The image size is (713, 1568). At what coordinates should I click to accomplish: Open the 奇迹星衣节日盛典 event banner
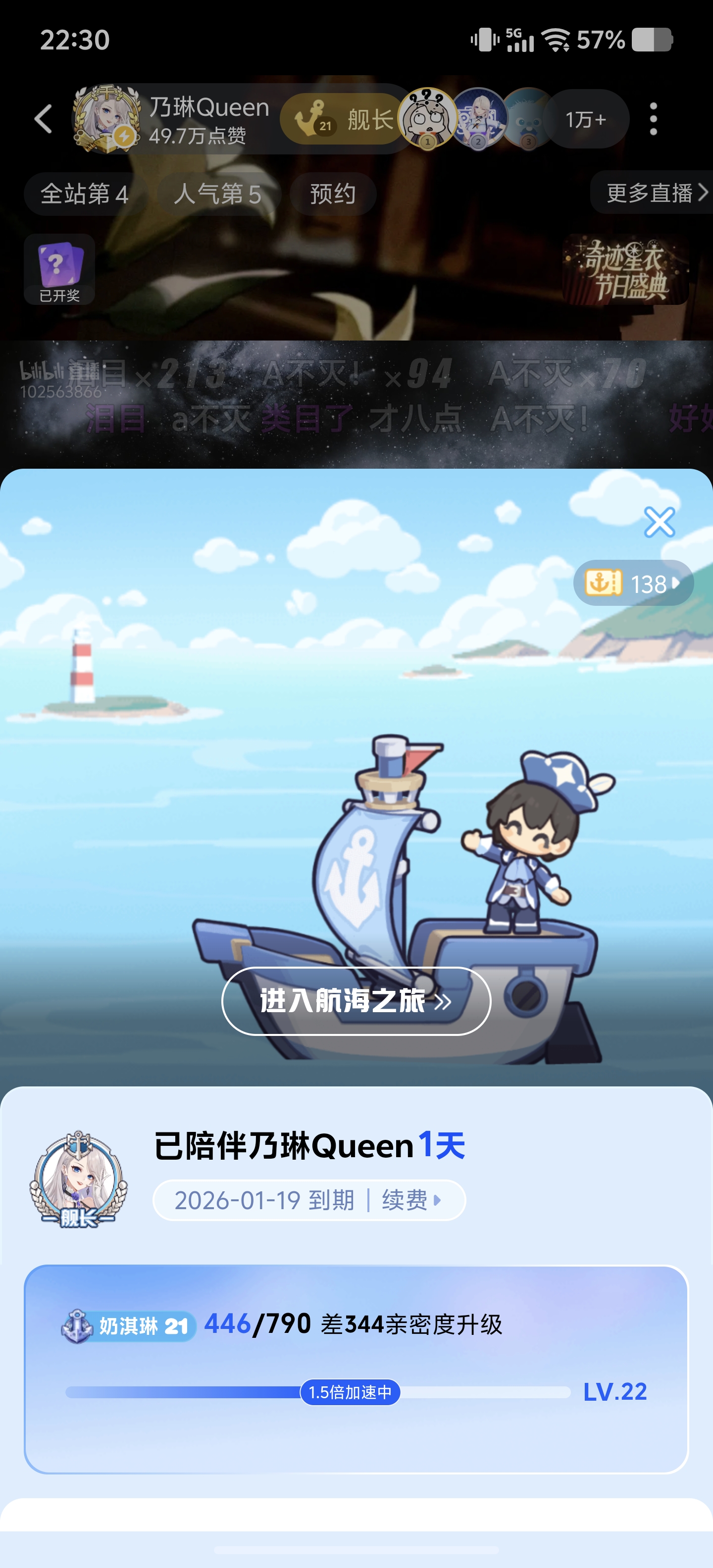point(625,270)
